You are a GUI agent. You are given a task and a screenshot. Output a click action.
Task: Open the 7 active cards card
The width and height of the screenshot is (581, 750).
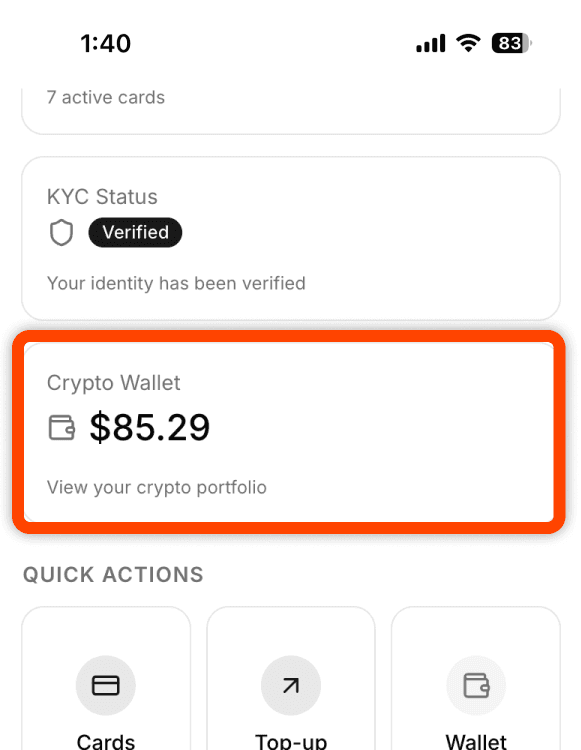click(290, 111)
